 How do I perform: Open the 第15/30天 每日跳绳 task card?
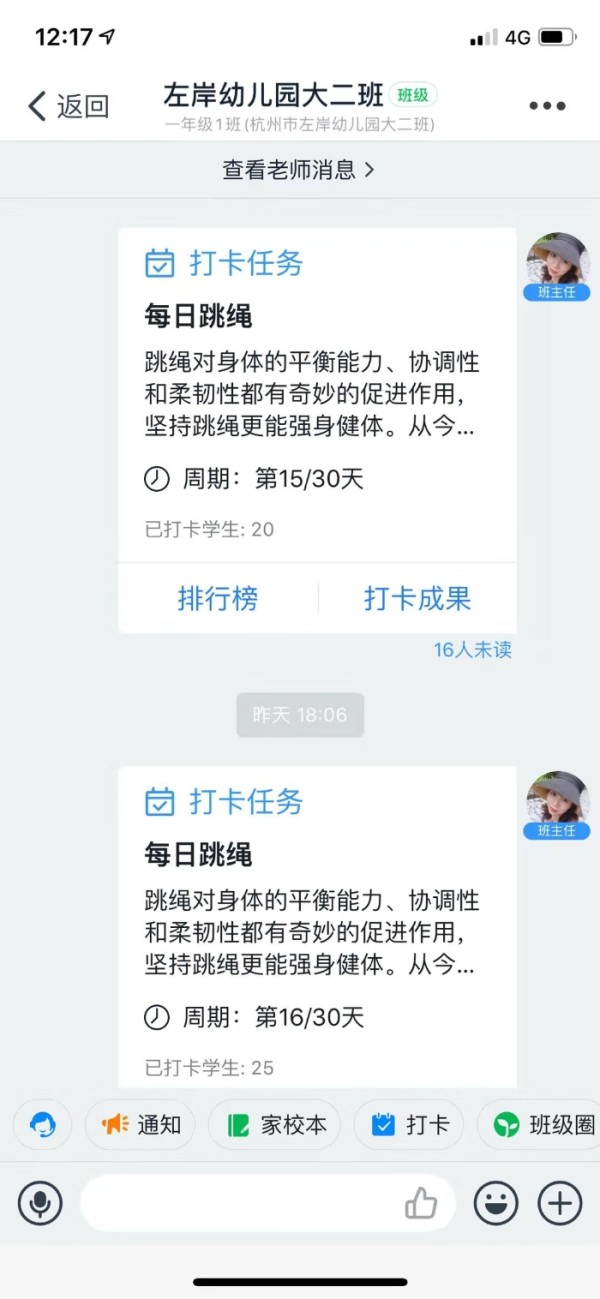click(317, 390)
